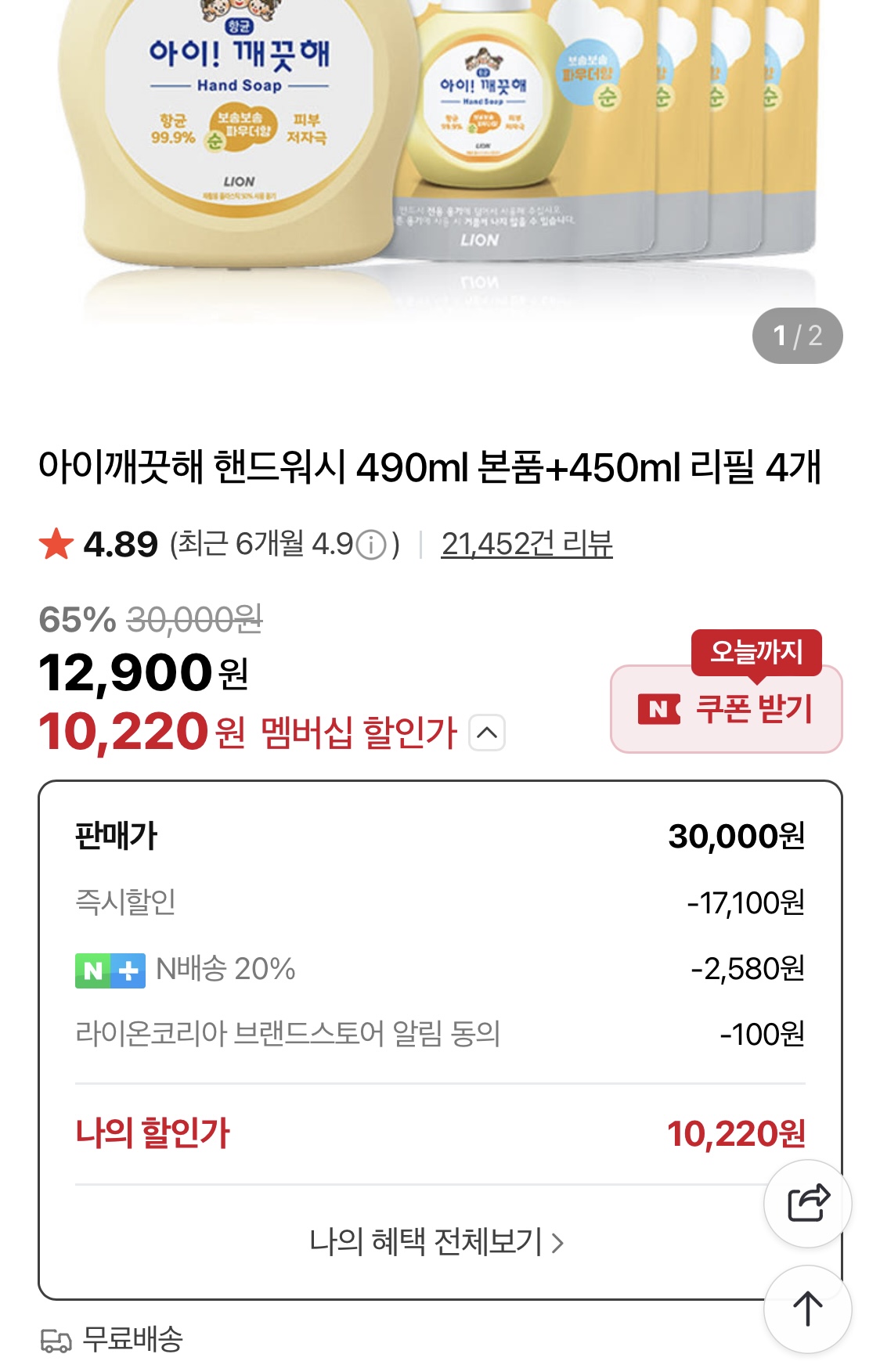Tap the 쿠폰 받기 coupon button
The height and width of the screenshot is (1372, 880).
point(726,709)
